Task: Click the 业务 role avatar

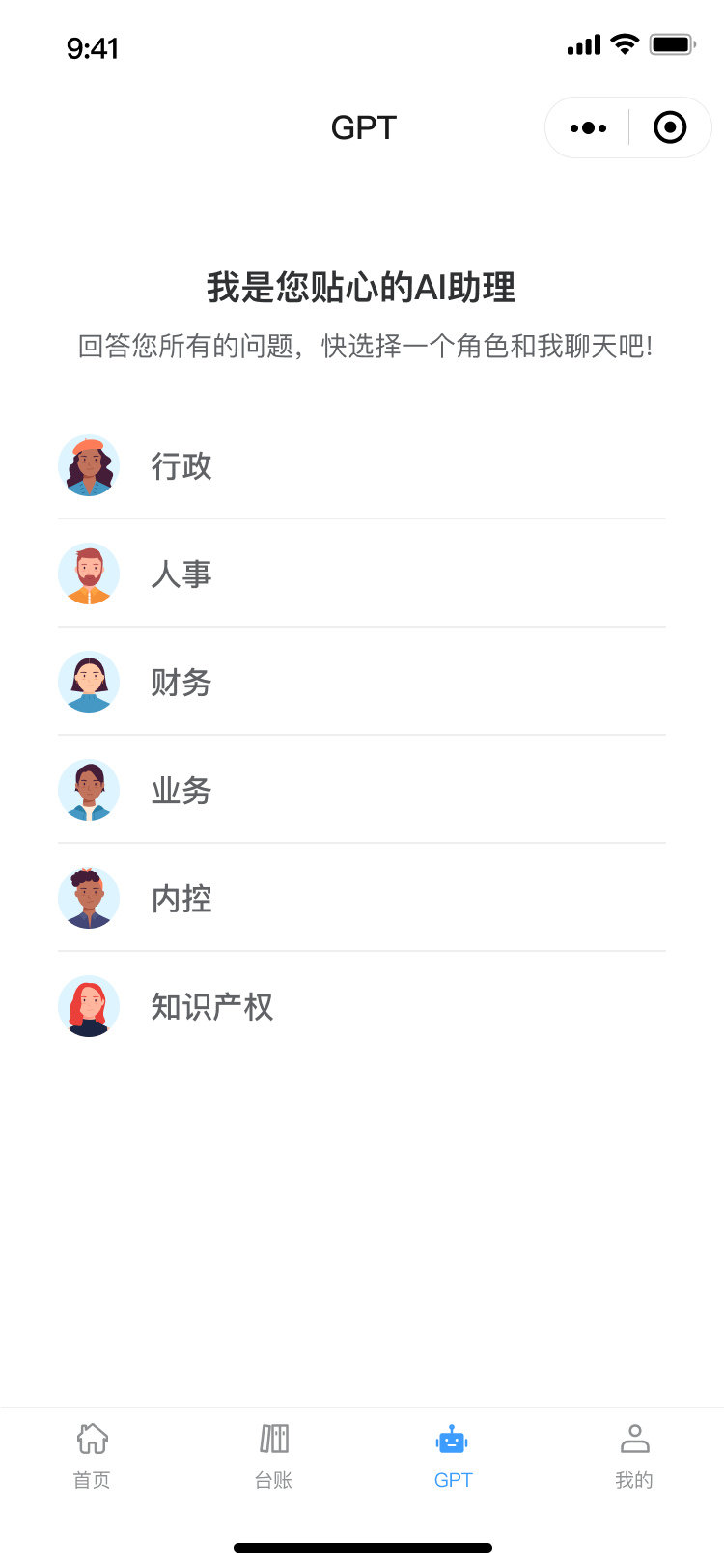Action: [x=89, y=790]
